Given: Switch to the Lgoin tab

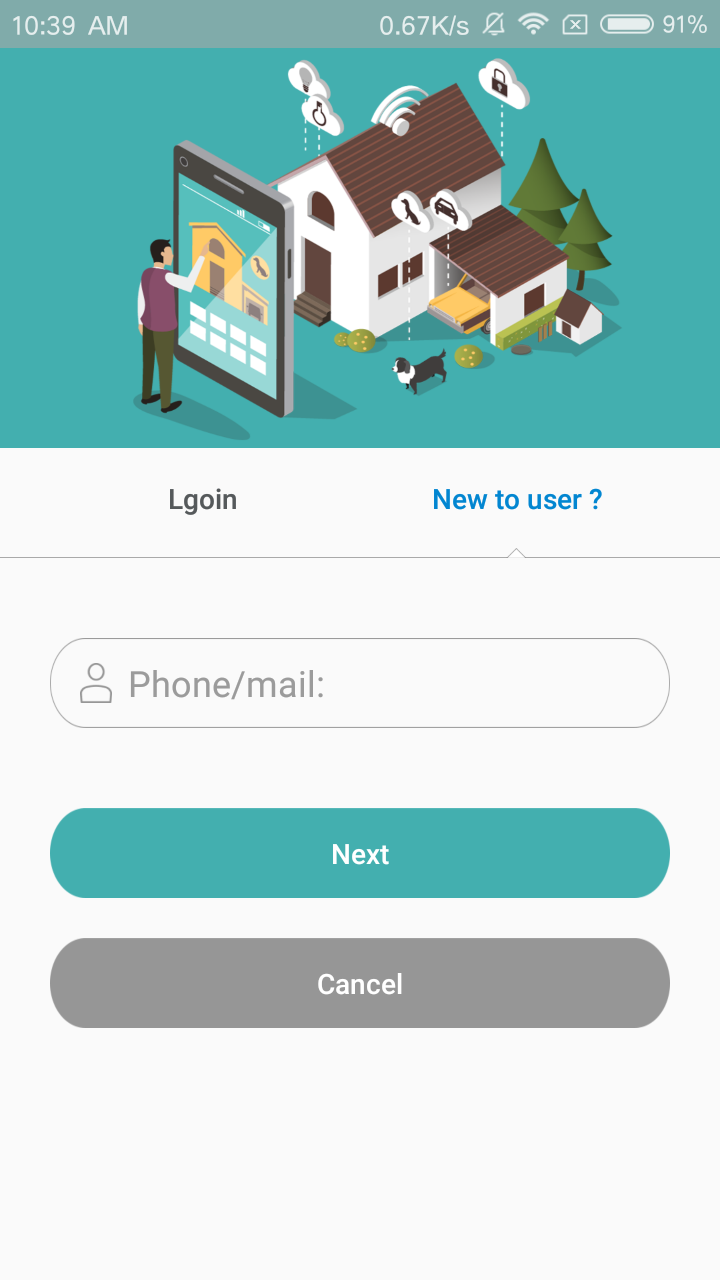Looking at the screenshot, I should click(x=203, y=500).
